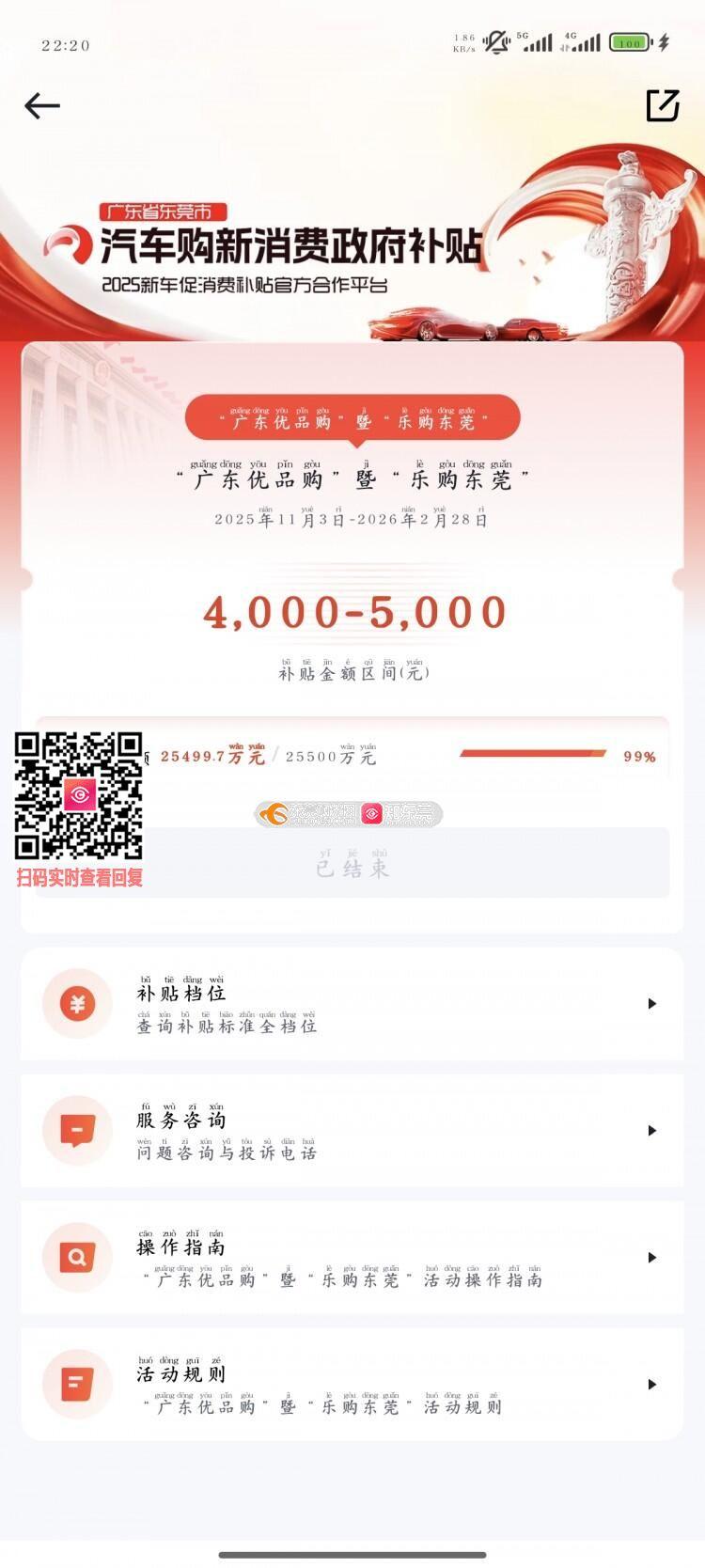This screenshot has width=705, height=1568.
Task: Open the 操作指南 operation guide row
Action: (352, 1258)
